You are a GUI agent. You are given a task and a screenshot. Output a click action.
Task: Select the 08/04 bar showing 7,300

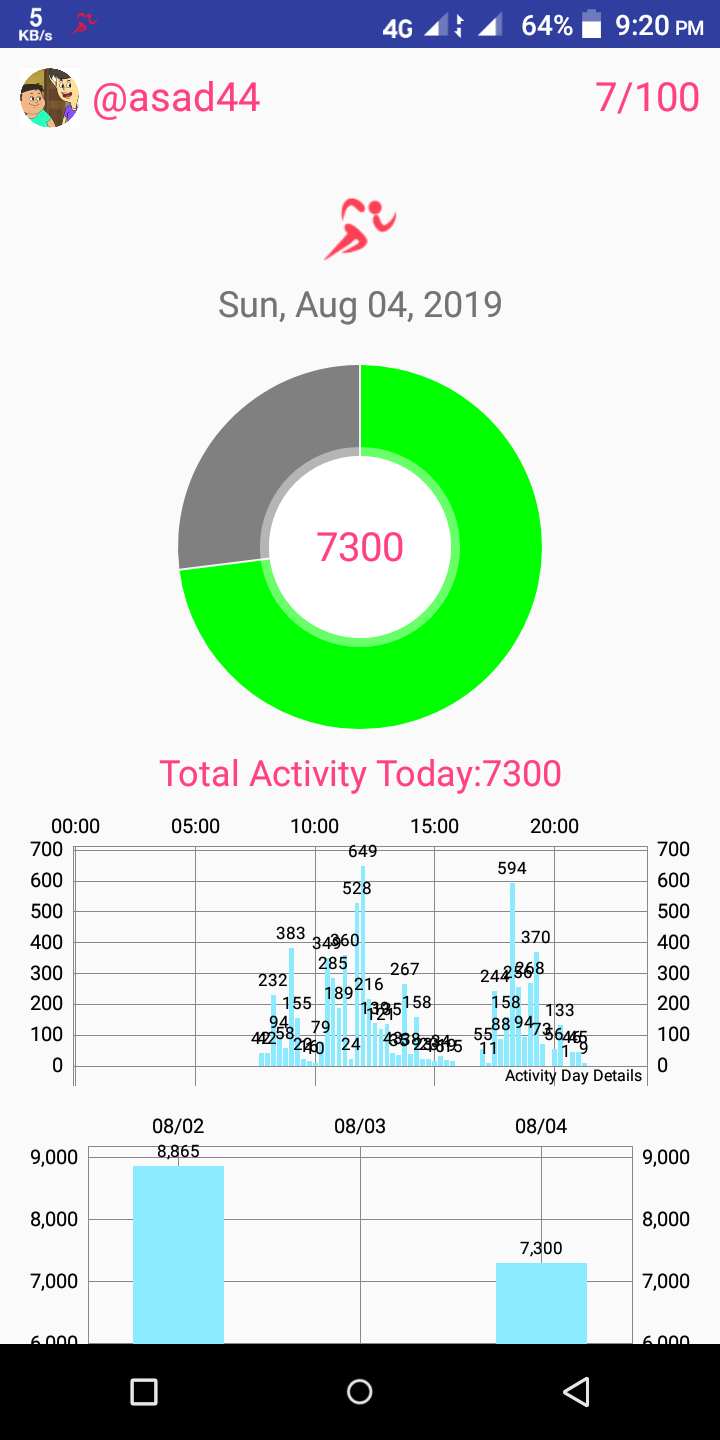[541, 1303]
